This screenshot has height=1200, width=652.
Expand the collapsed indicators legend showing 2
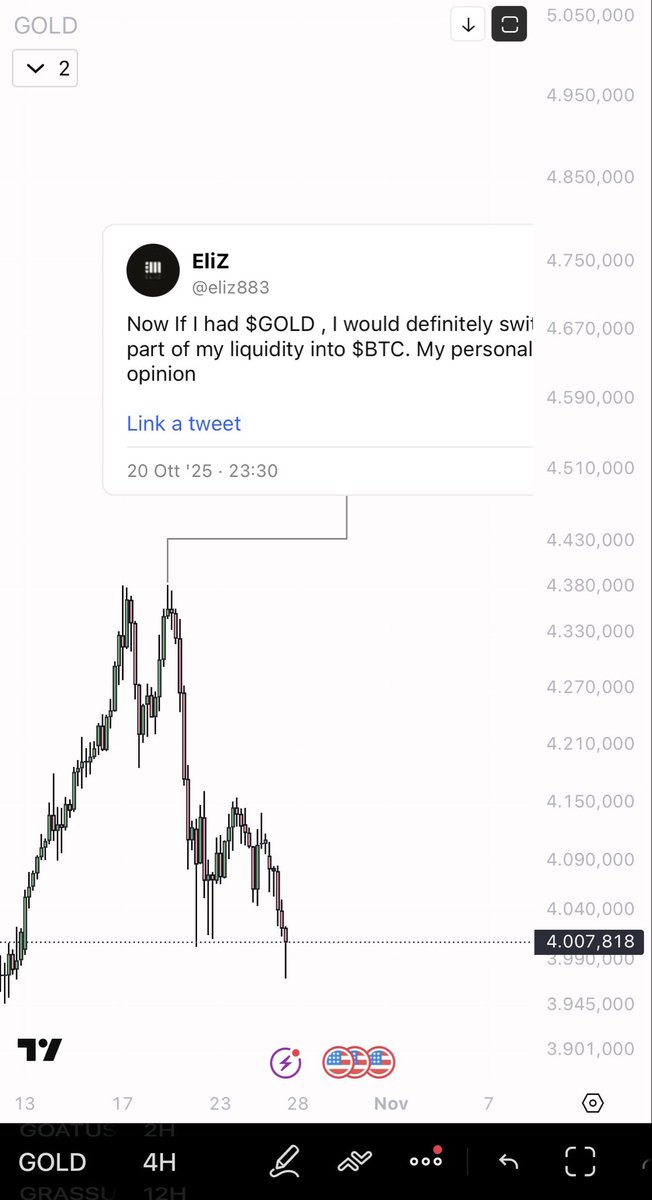pos(45,68)
